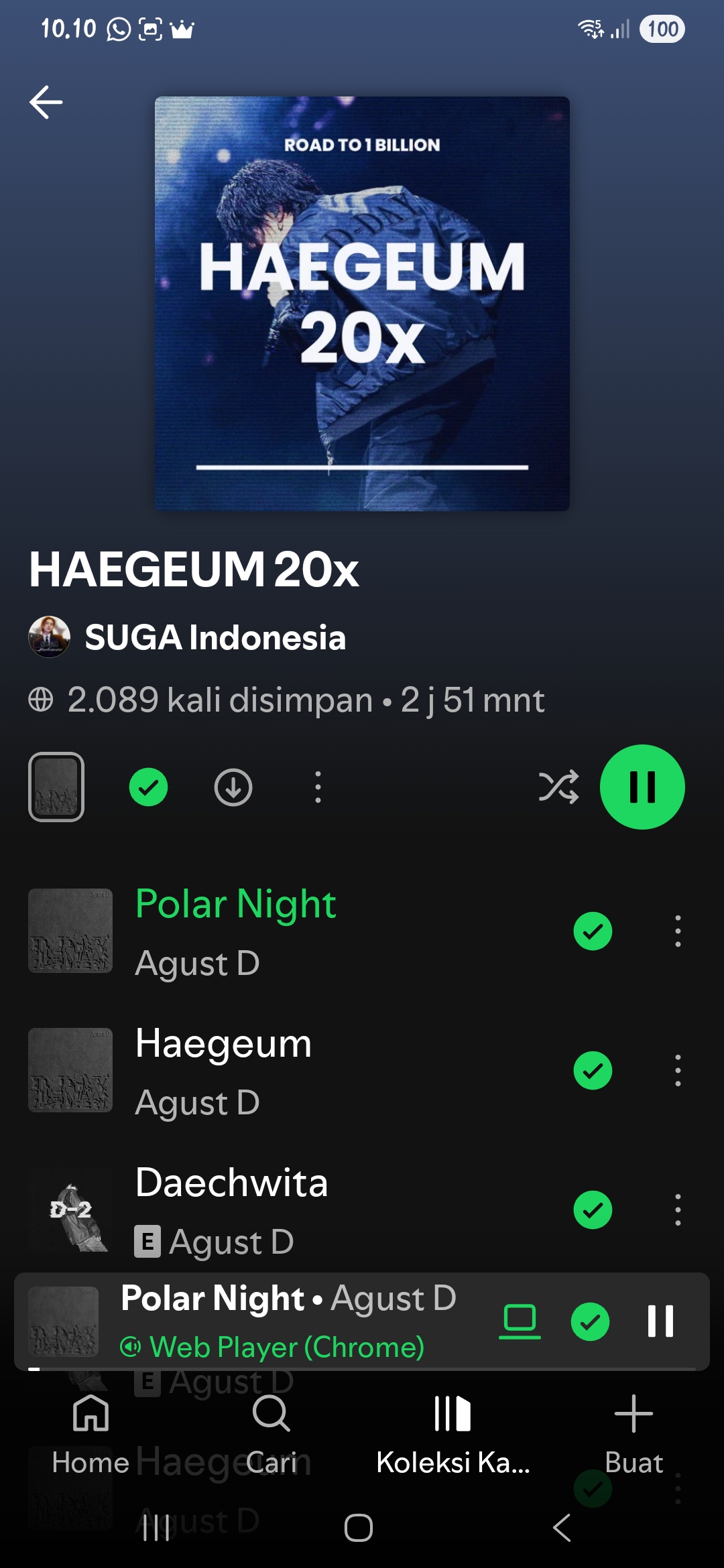This screenshot has height=1568, width=724.
Task: Open the device picker in mini player
Action: [x=520, y=1321]
